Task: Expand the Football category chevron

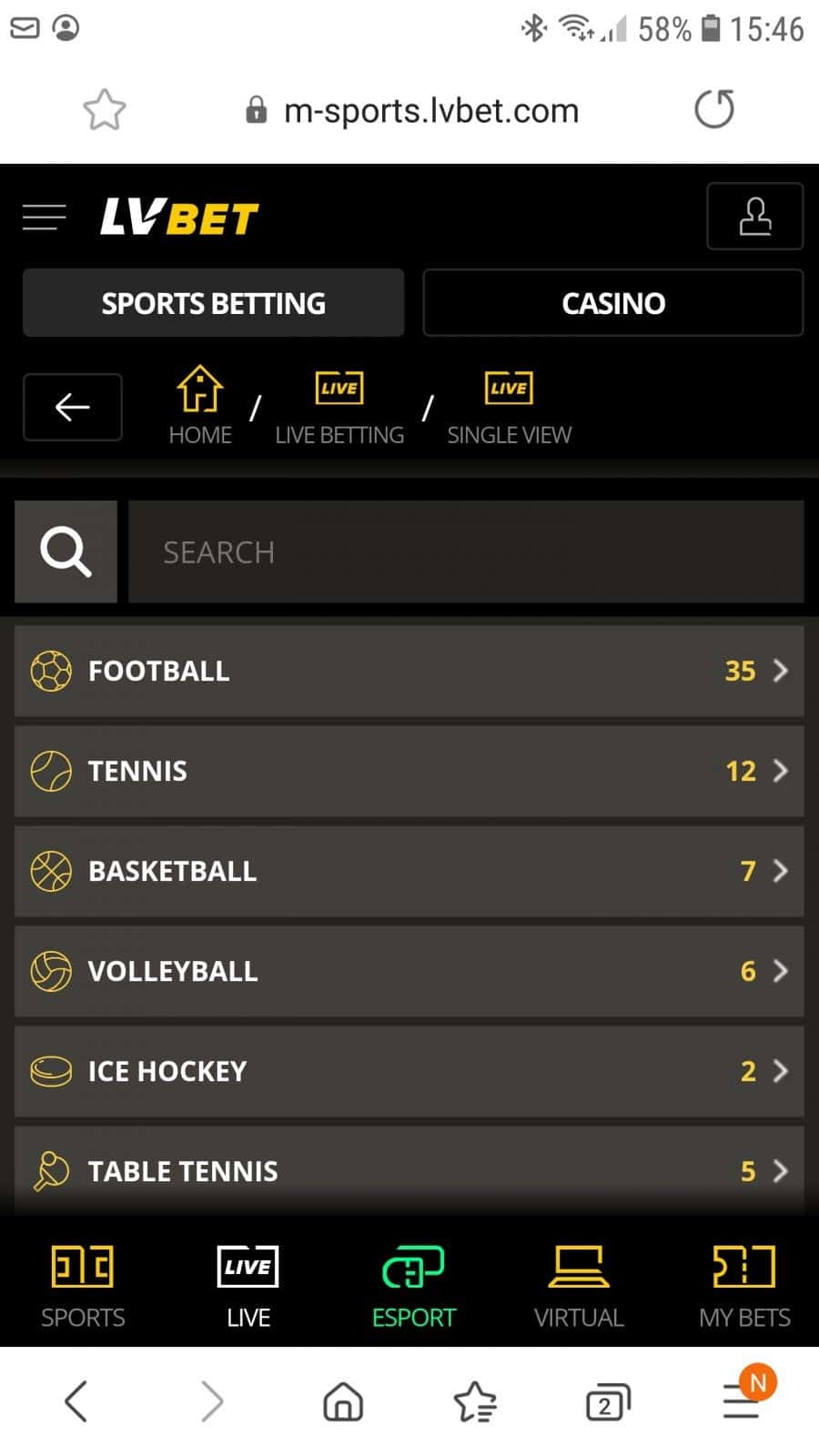Action: [x=781, y=672]
